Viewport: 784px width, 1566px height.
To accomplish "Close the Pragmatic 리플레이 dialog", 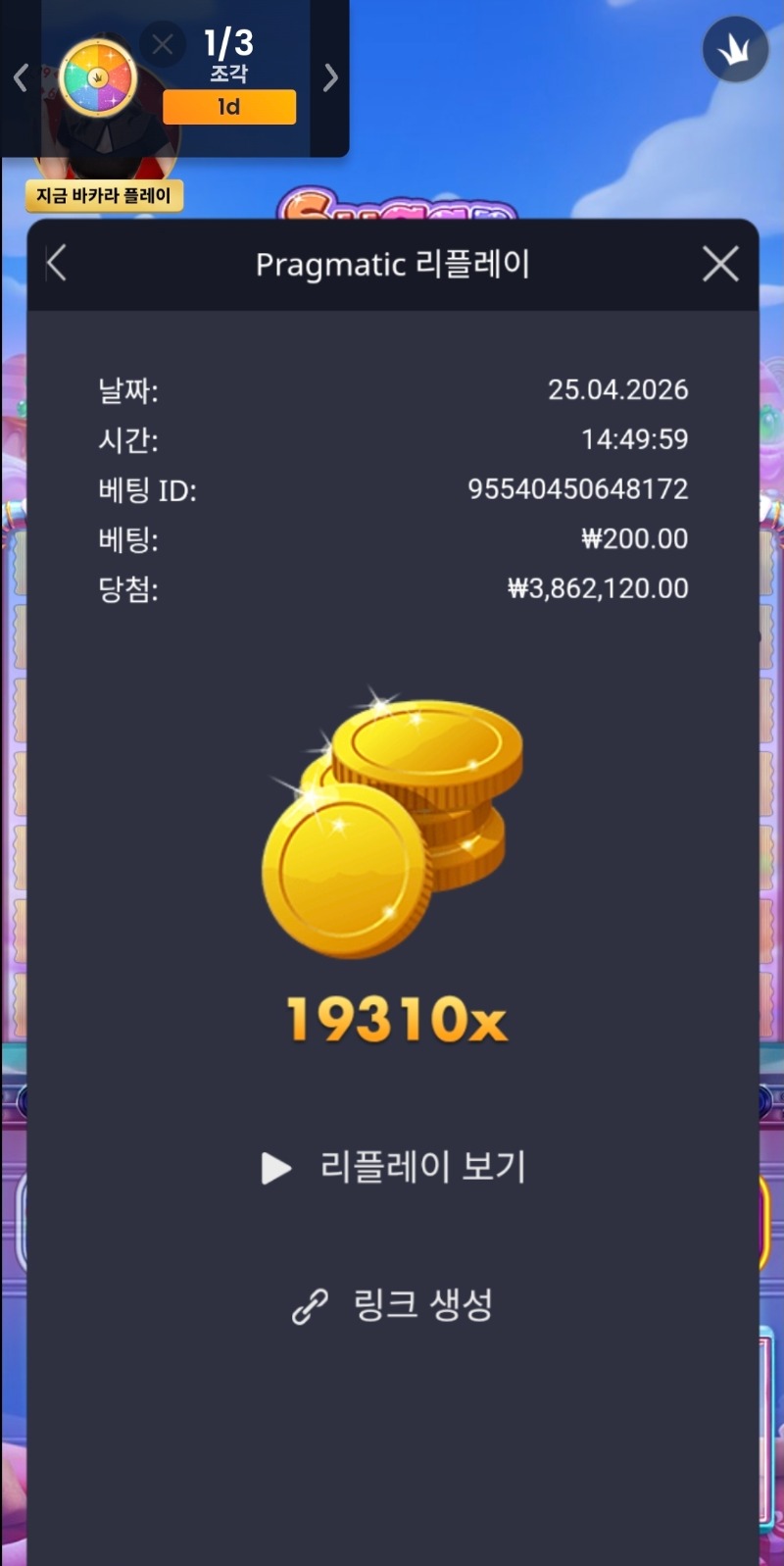I will tap(720, 264).
